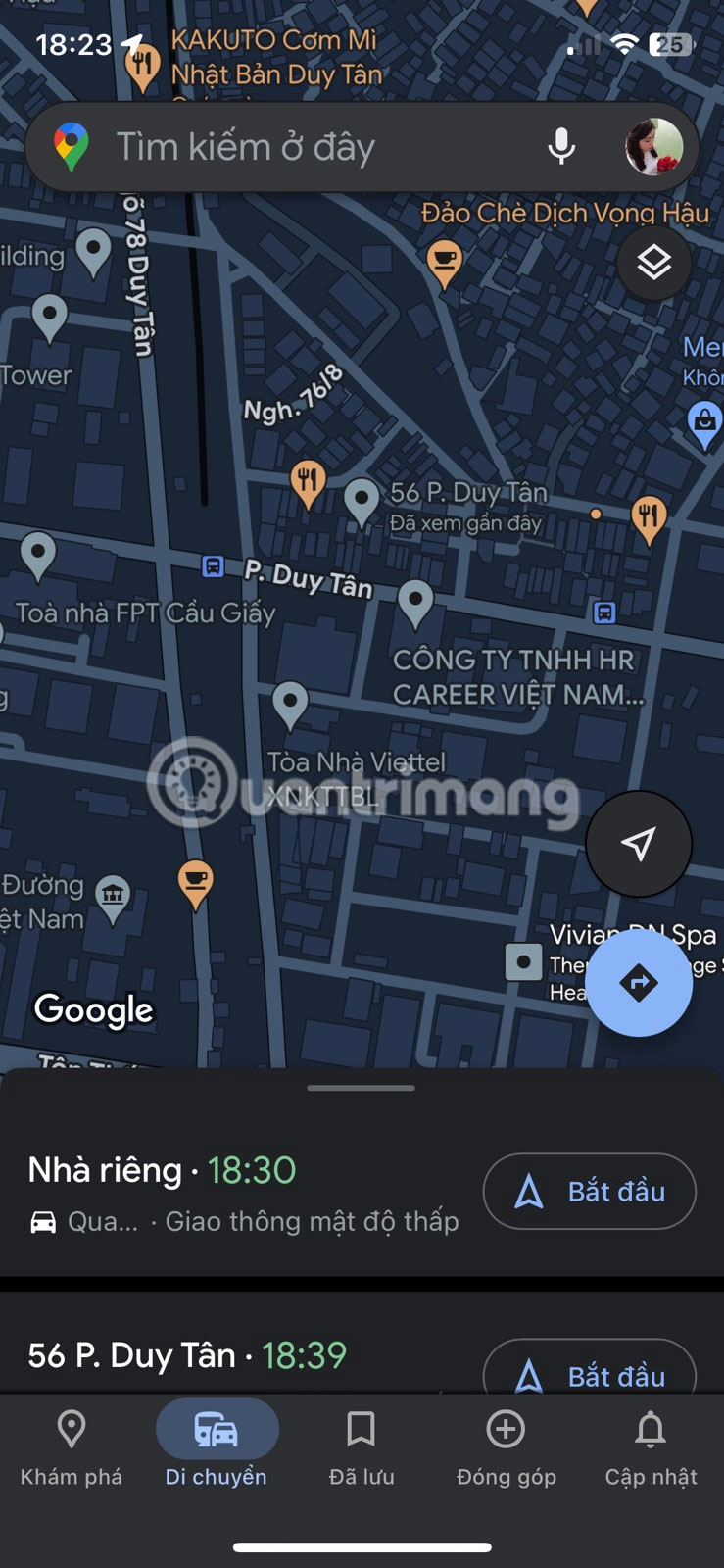This screenshot has width=724, height=1568.
Task: Open the map layers button
Action: click(x=653, y=263)
